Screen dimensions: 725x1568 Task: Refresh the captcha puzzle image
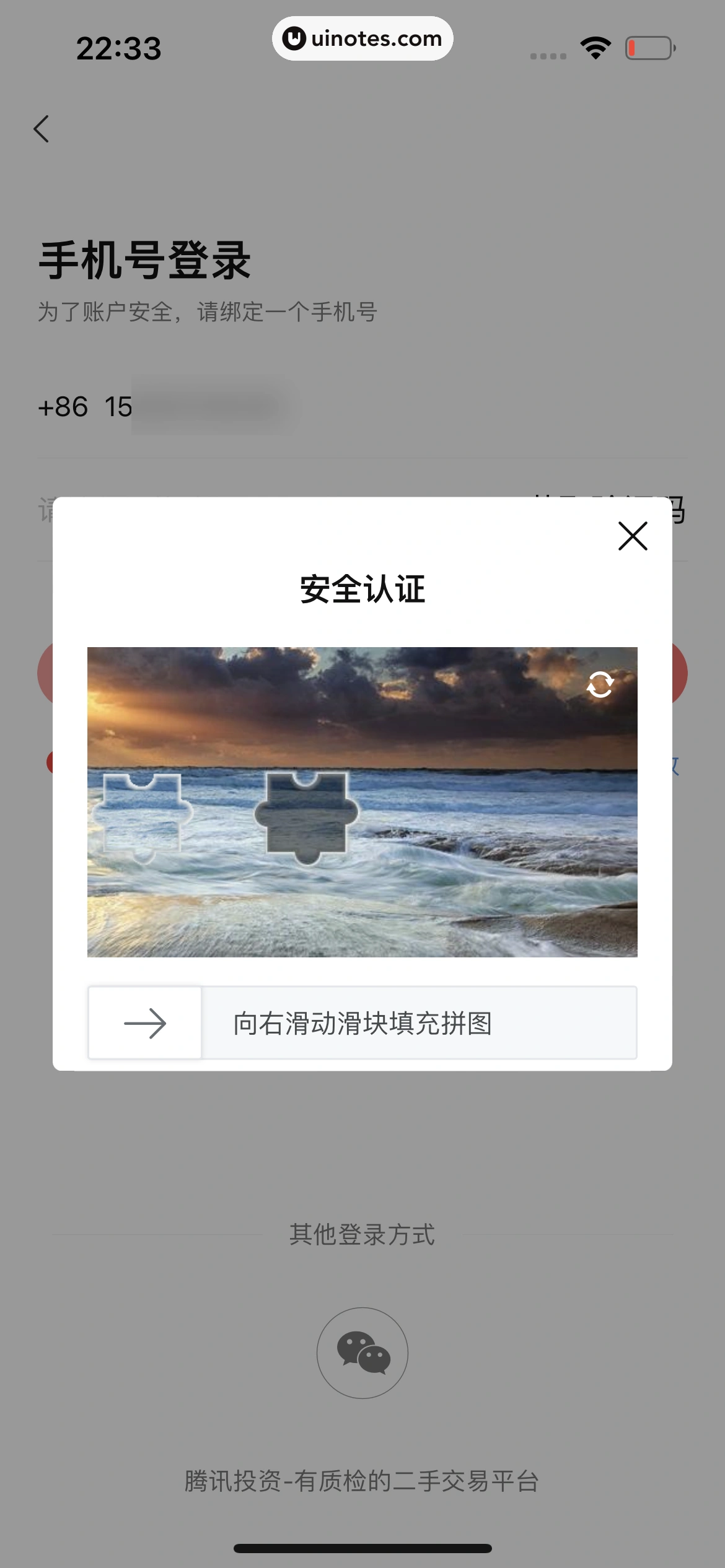[600, 684]
